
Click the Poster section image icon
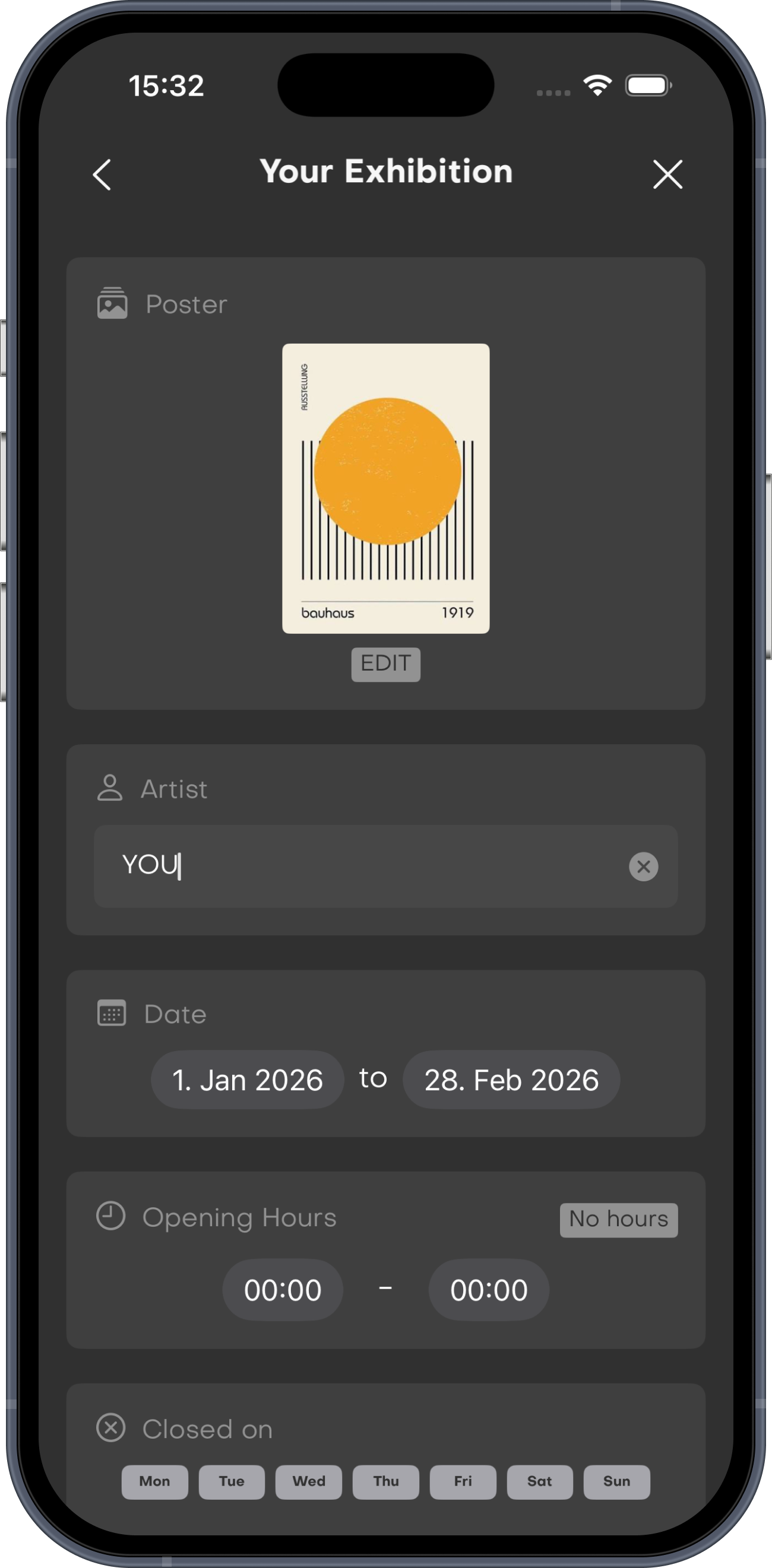coord(112,303)
